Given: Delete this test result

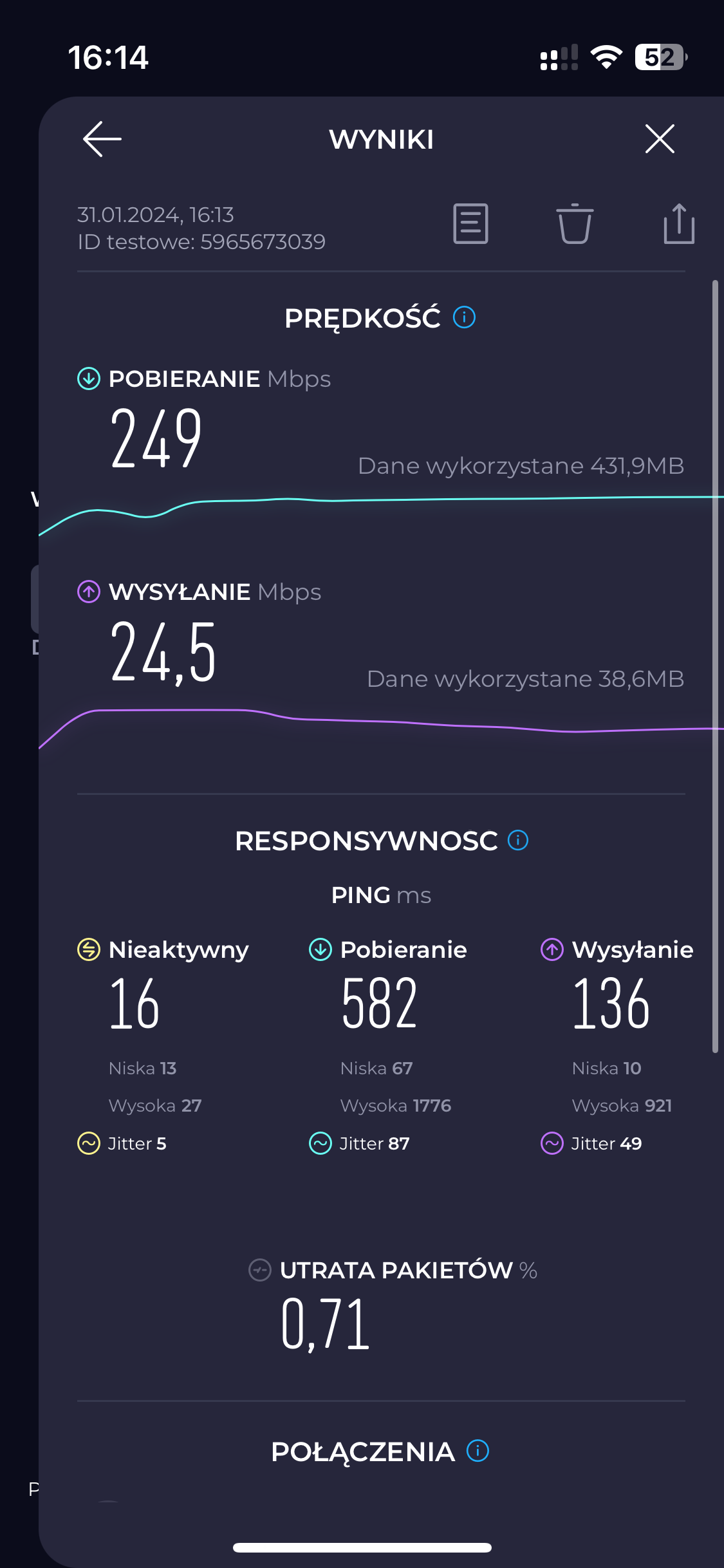Looking at the screenshot, I should click(x=575, y=224).
